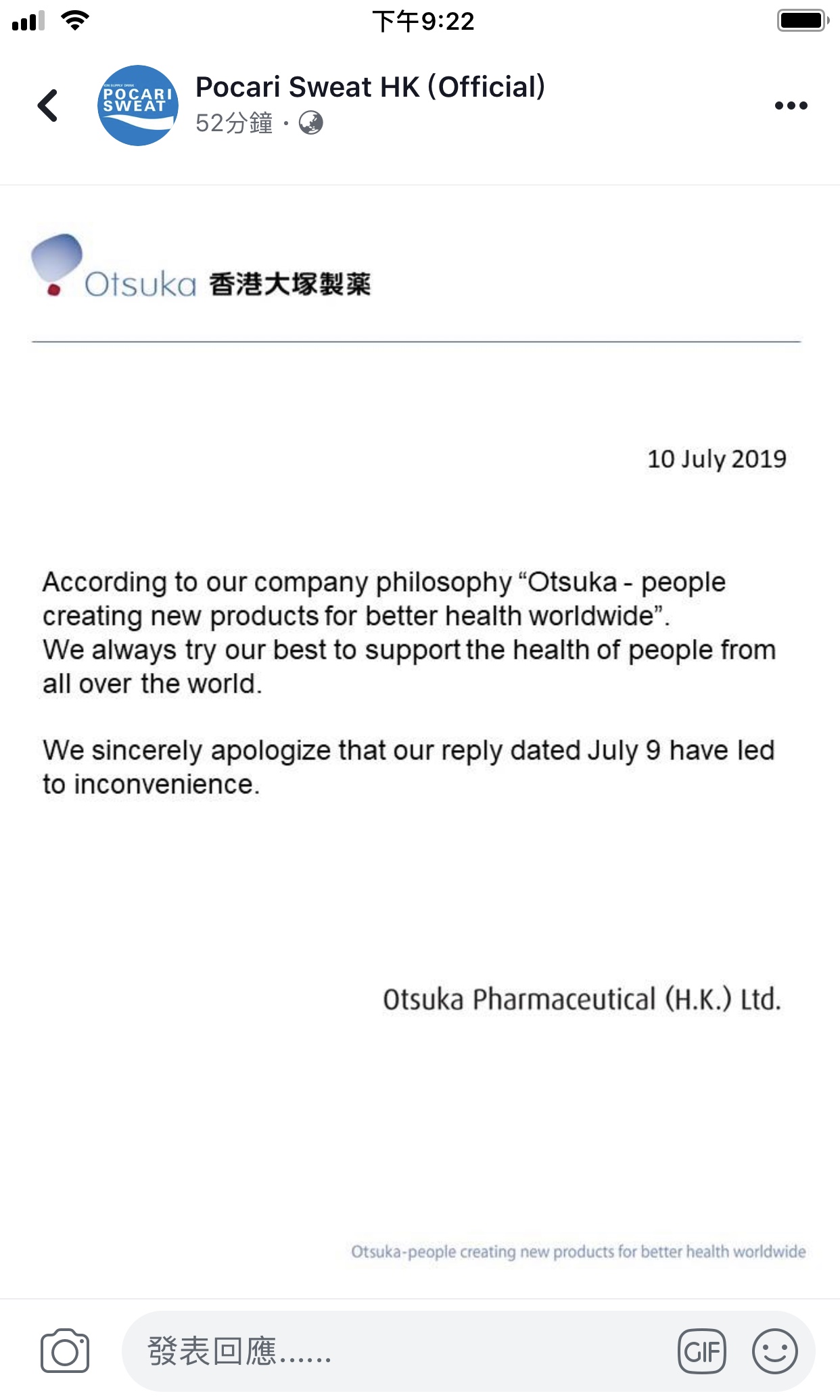Image resolution: width=840 pixels, height=1400 pixels.
Task: Add a GIF to the comment
Action: point(701,1351)
